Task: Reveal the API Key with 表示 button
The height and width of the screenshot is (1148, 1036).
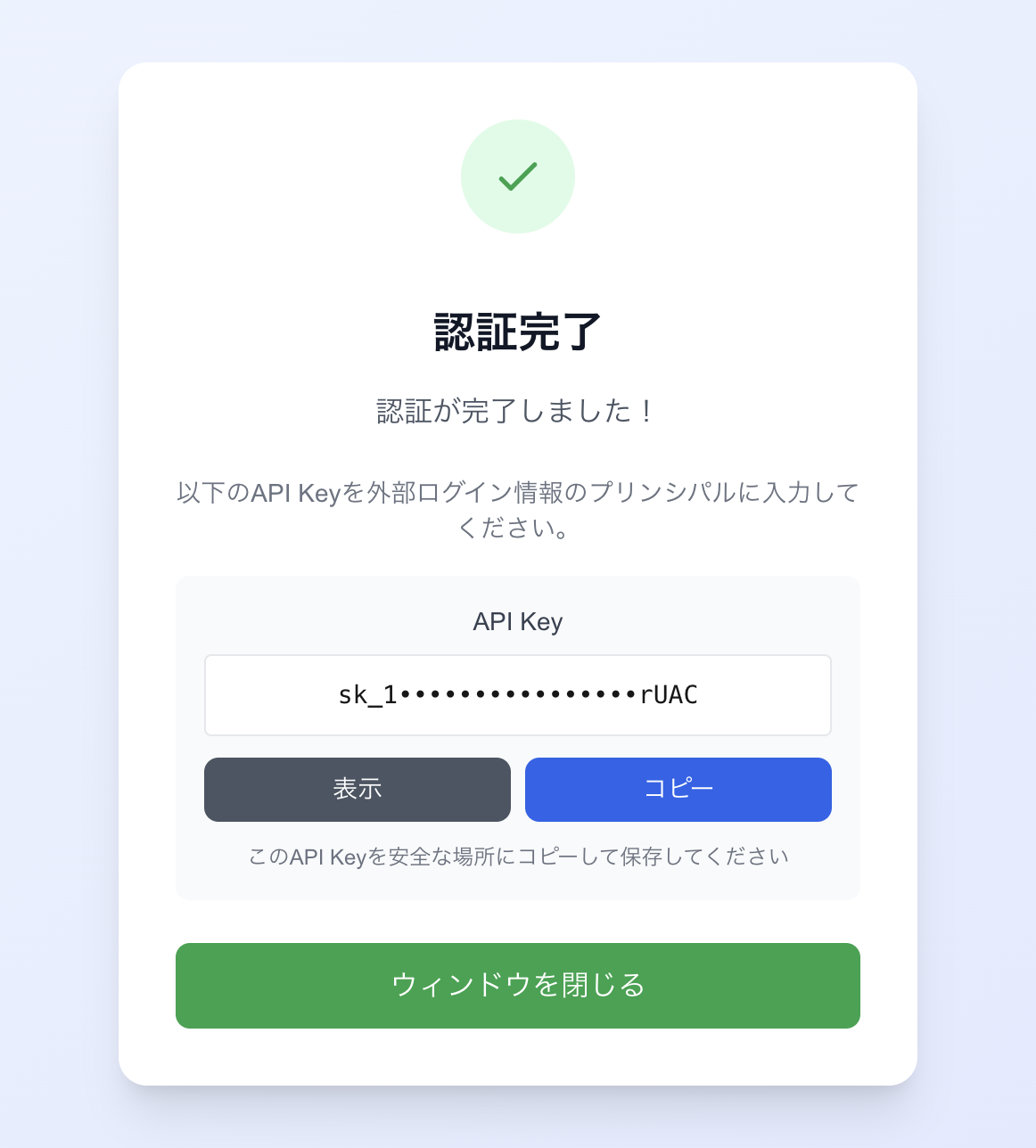Action: tap(357, 789)
